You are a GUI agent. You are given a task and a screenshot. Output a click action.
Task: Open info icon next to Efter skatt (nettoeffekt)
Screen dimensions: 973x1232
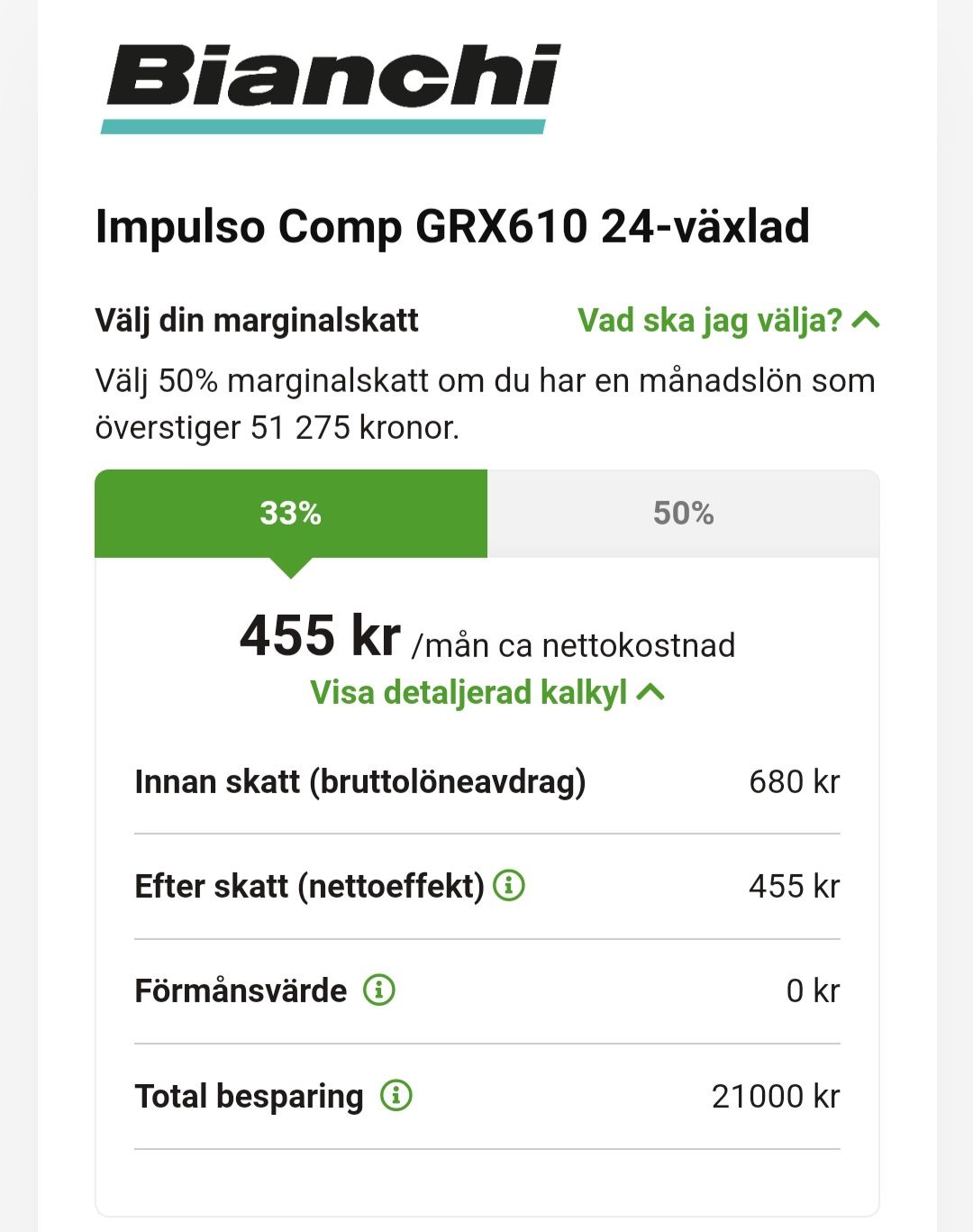click(x=509, y=885)
